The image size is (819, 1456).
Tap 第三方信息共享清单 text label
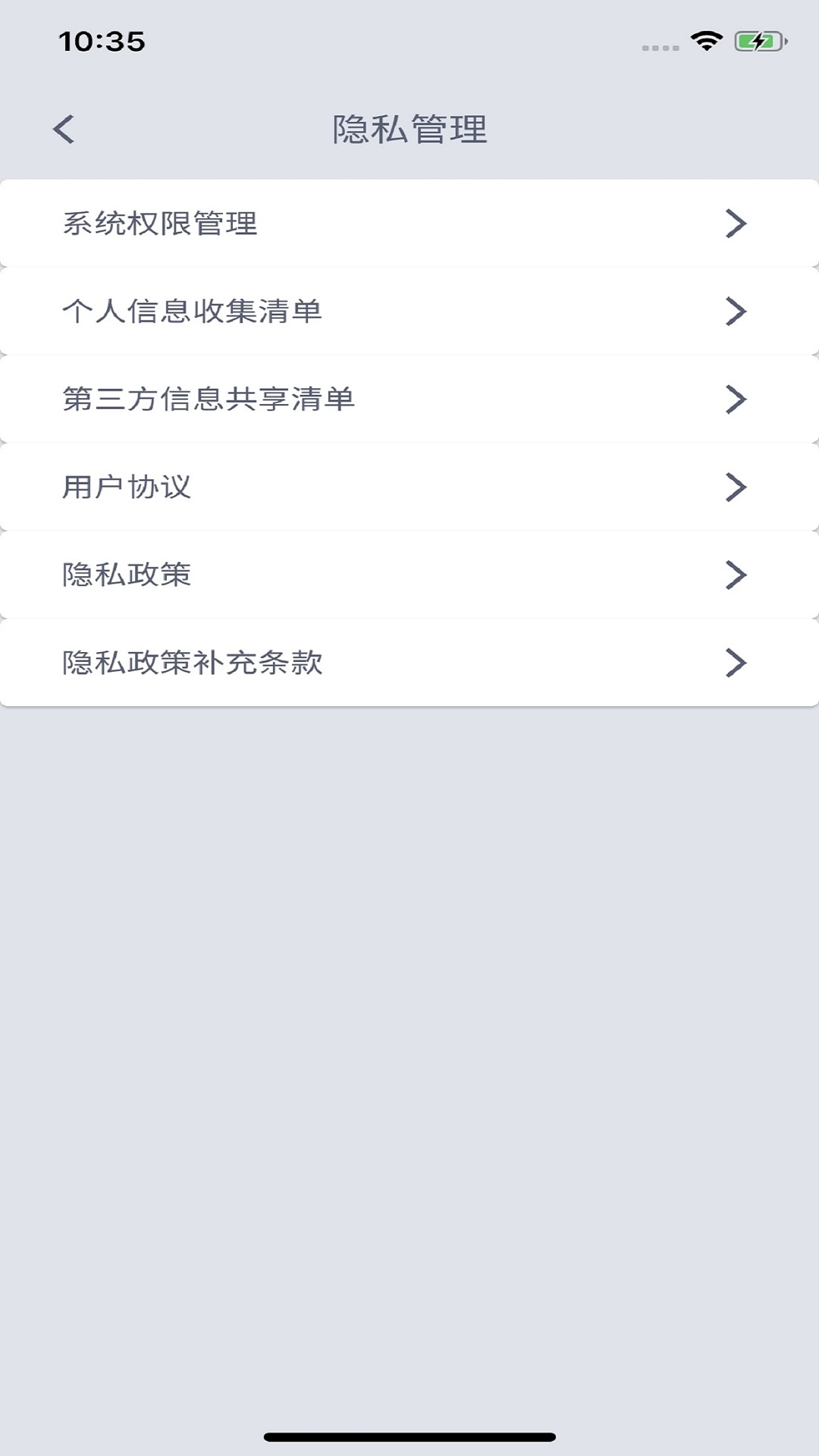(x=210, y=399)
